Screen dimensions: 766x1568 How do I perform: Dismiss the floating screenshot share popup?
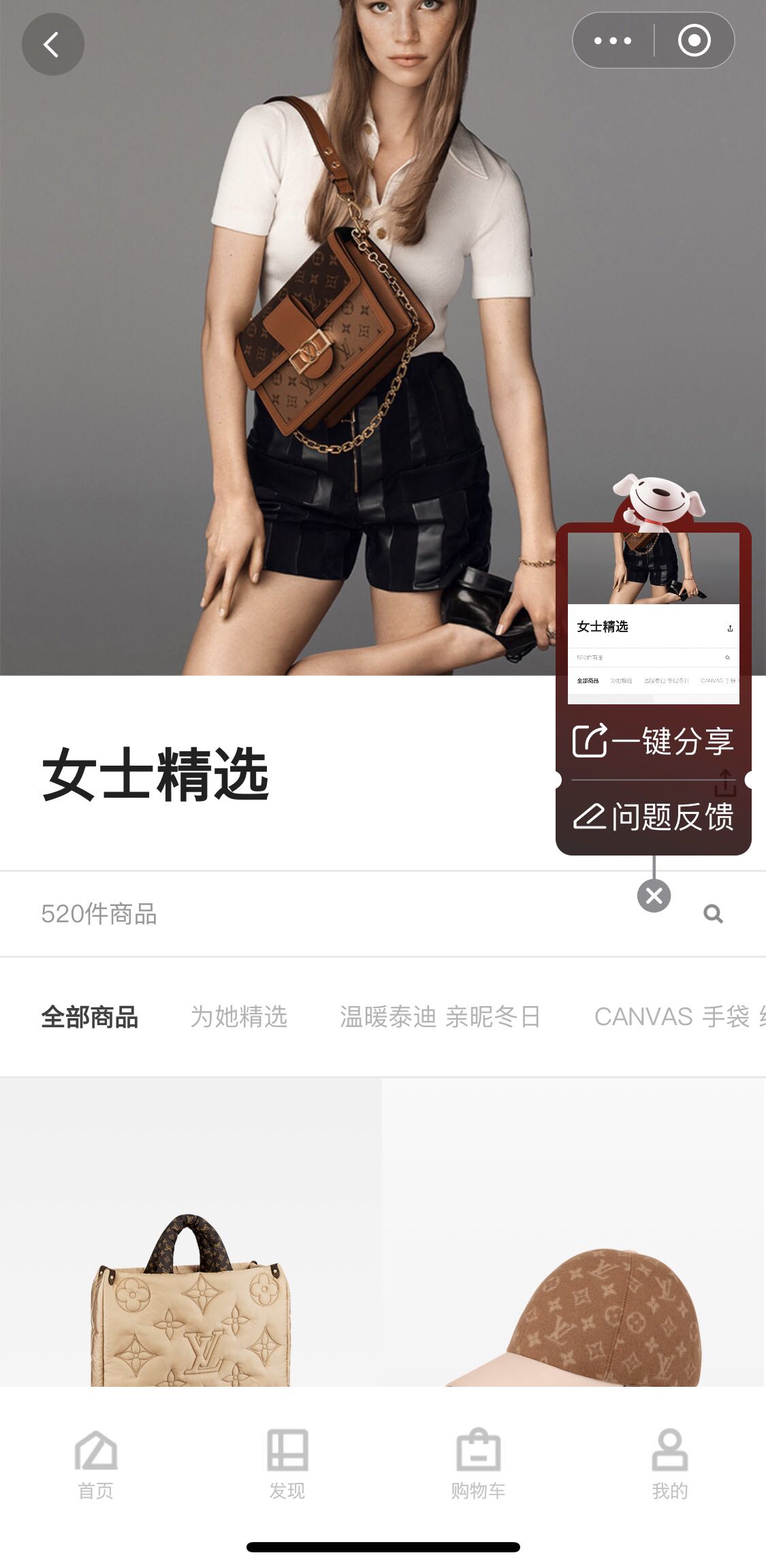(x=654, y=896)
